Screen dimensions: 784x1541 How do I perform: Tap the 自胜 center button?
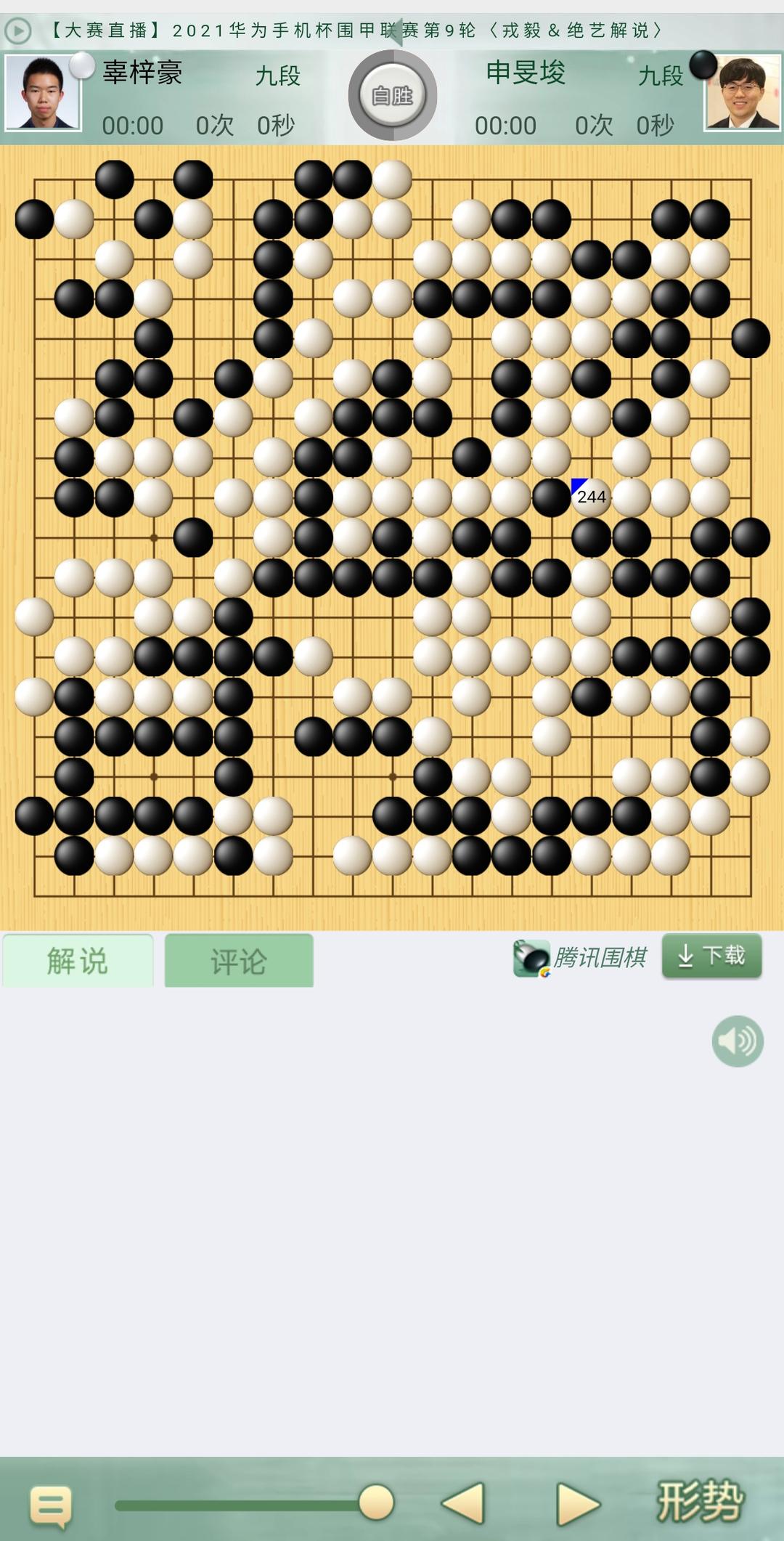(x=392, y=95)
